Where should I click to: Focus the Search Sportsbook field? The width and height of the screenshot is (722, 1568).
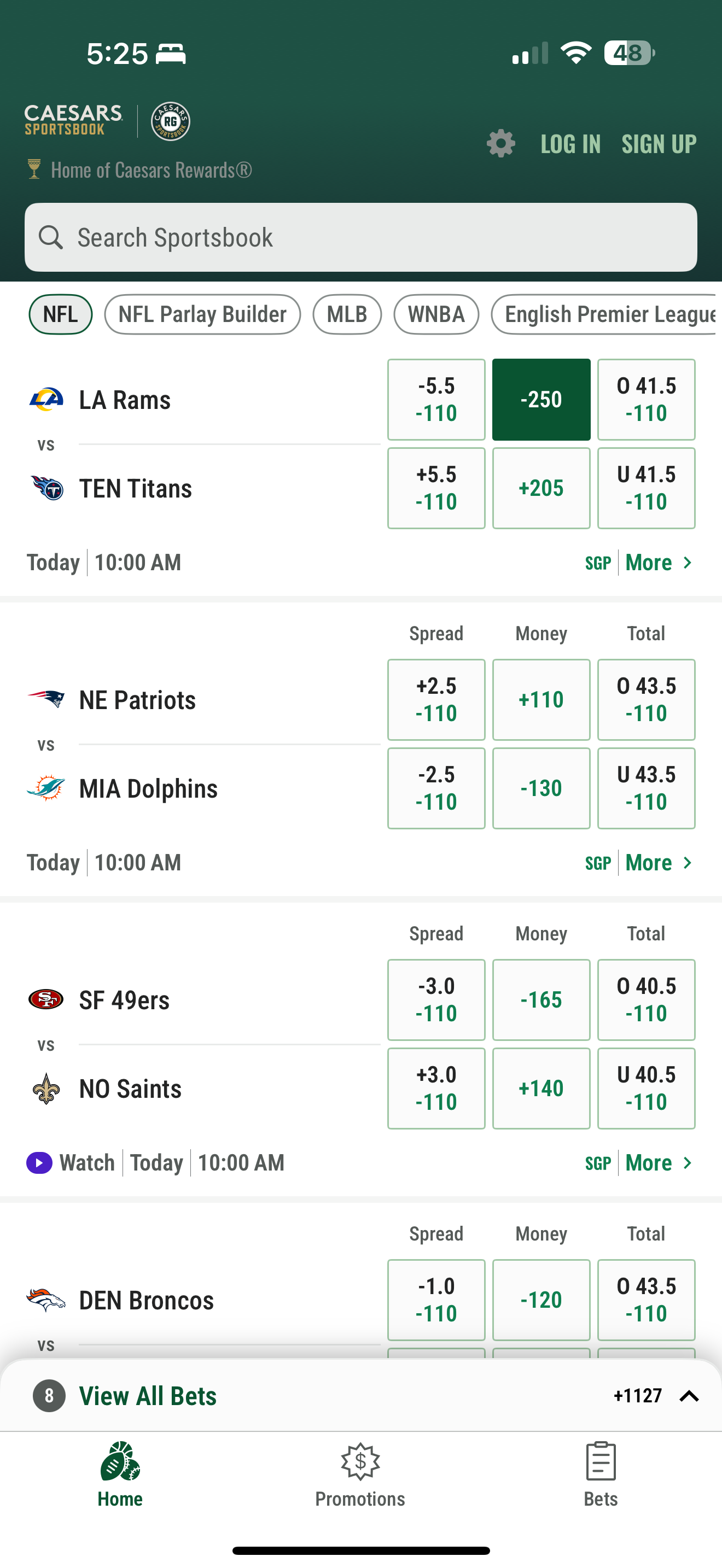coord(360,237)
